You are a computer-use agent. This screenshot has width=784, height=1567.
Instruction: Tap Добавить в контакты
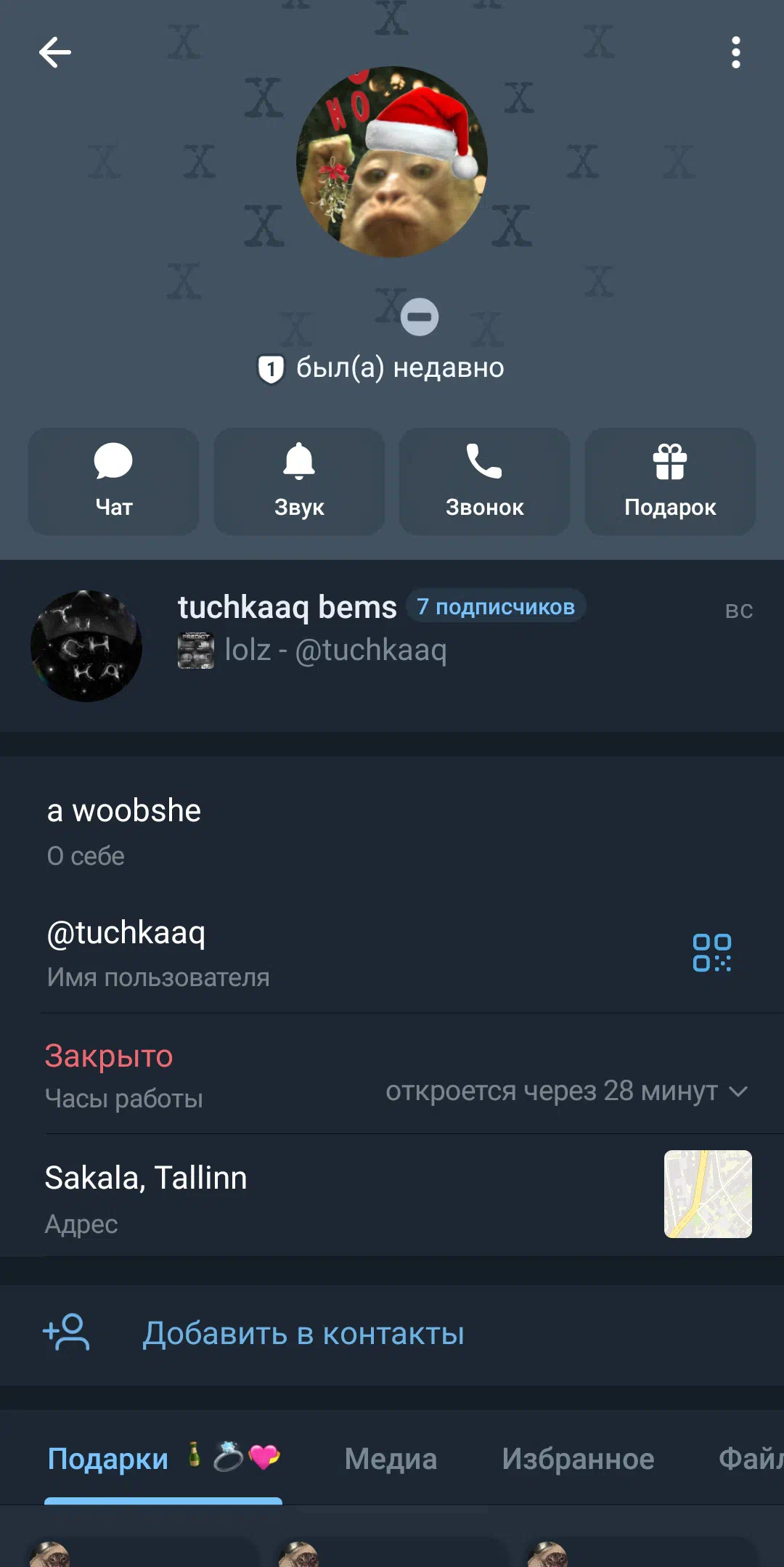(303, 1333)
